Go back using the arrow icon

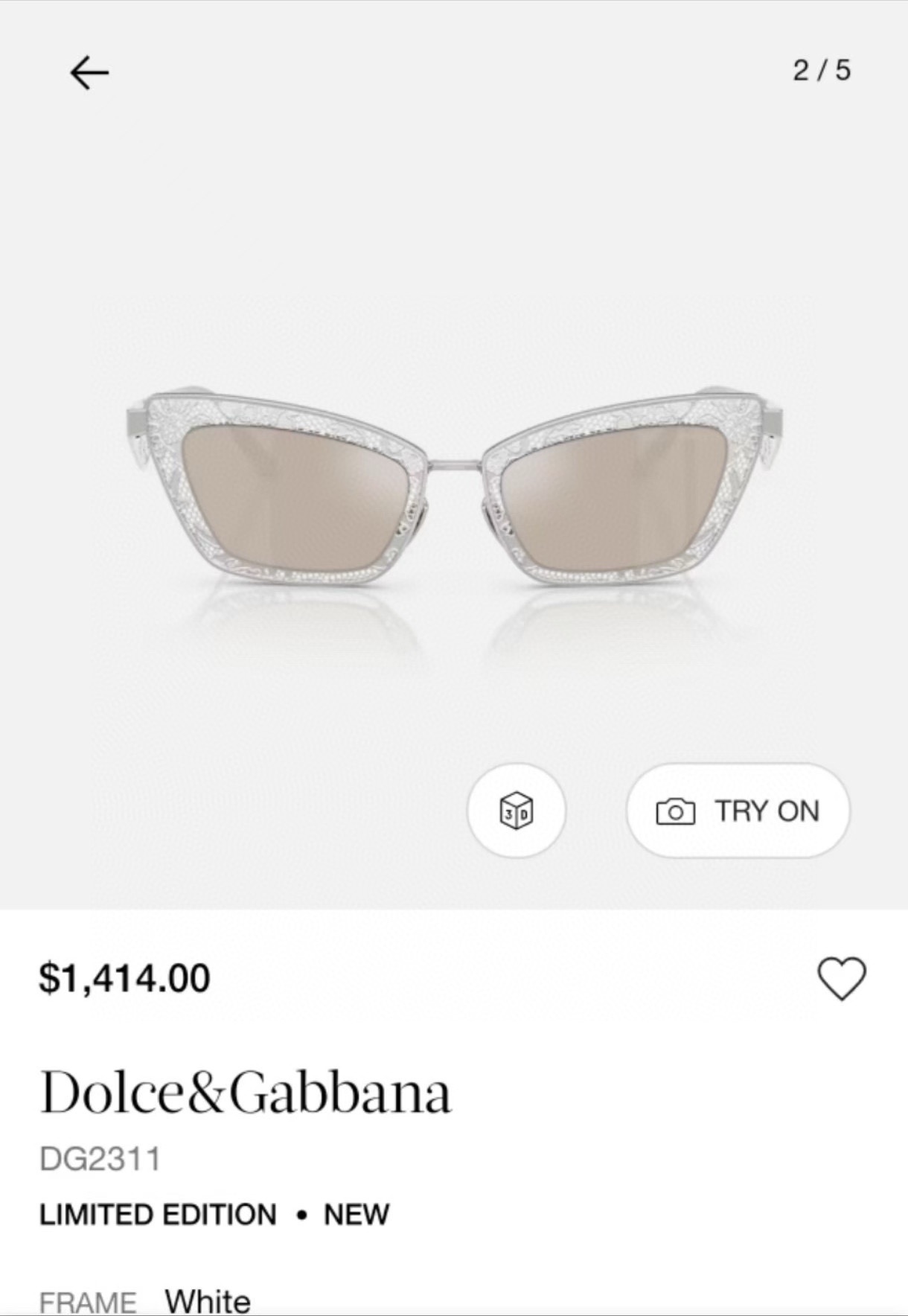(89, 73)
